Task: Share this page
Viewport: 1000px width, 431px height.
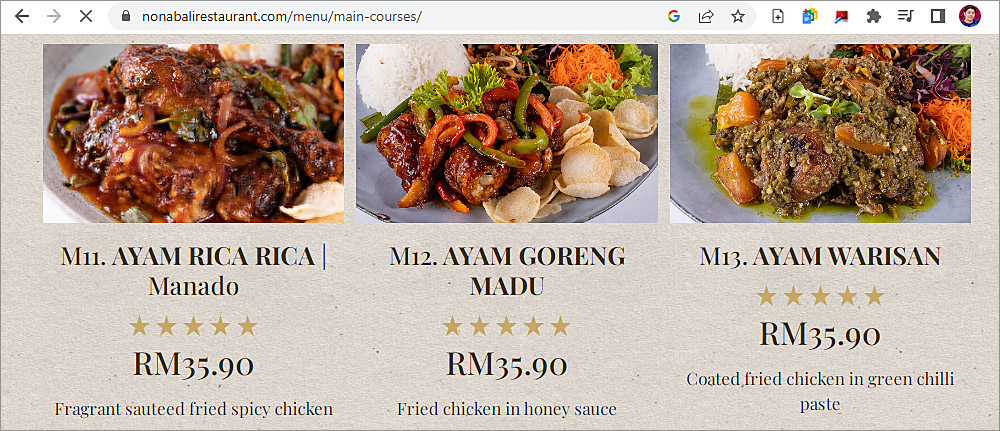Action: pyautogui.click(x=706, y=16)
